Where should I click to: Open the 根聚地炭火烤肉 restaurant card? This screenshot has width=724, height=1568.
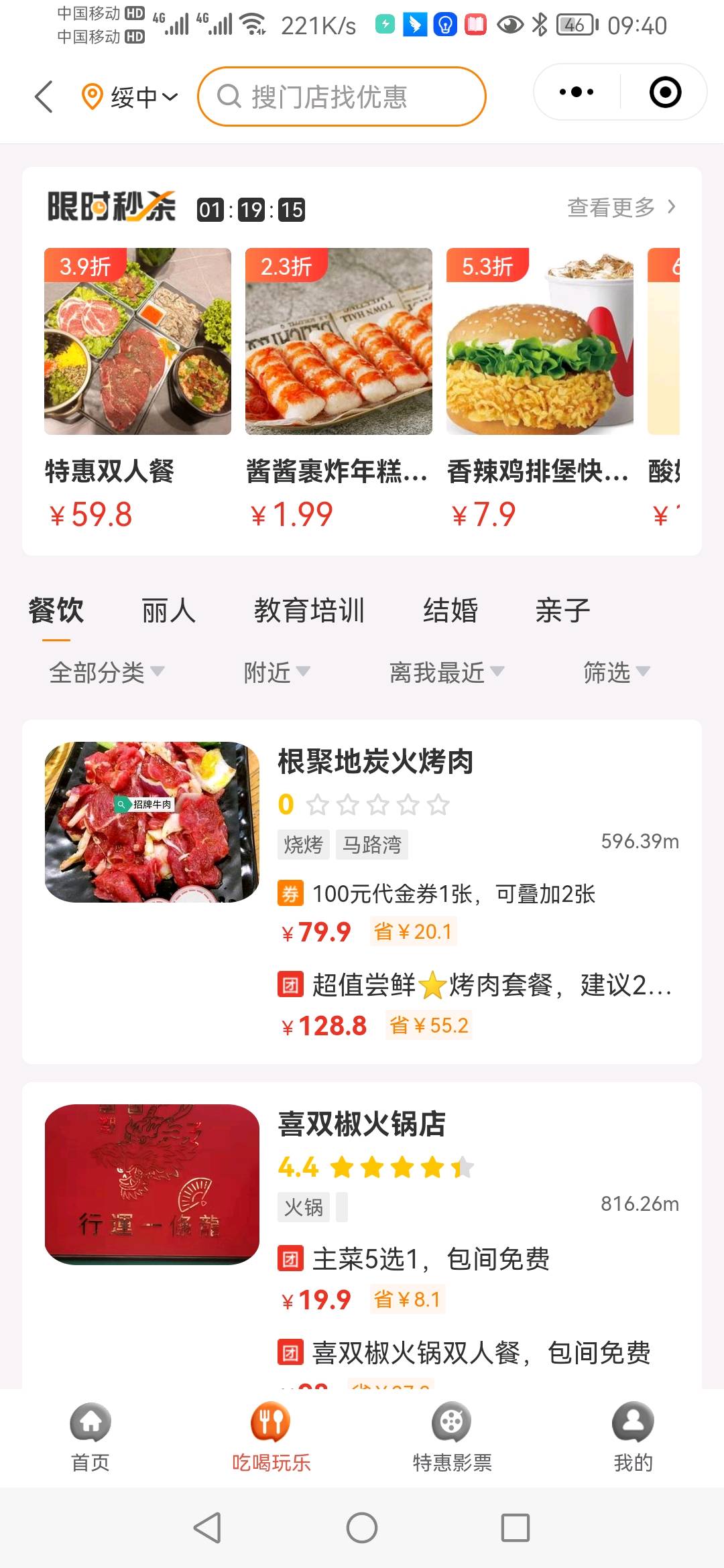click(x=362, y=891)
